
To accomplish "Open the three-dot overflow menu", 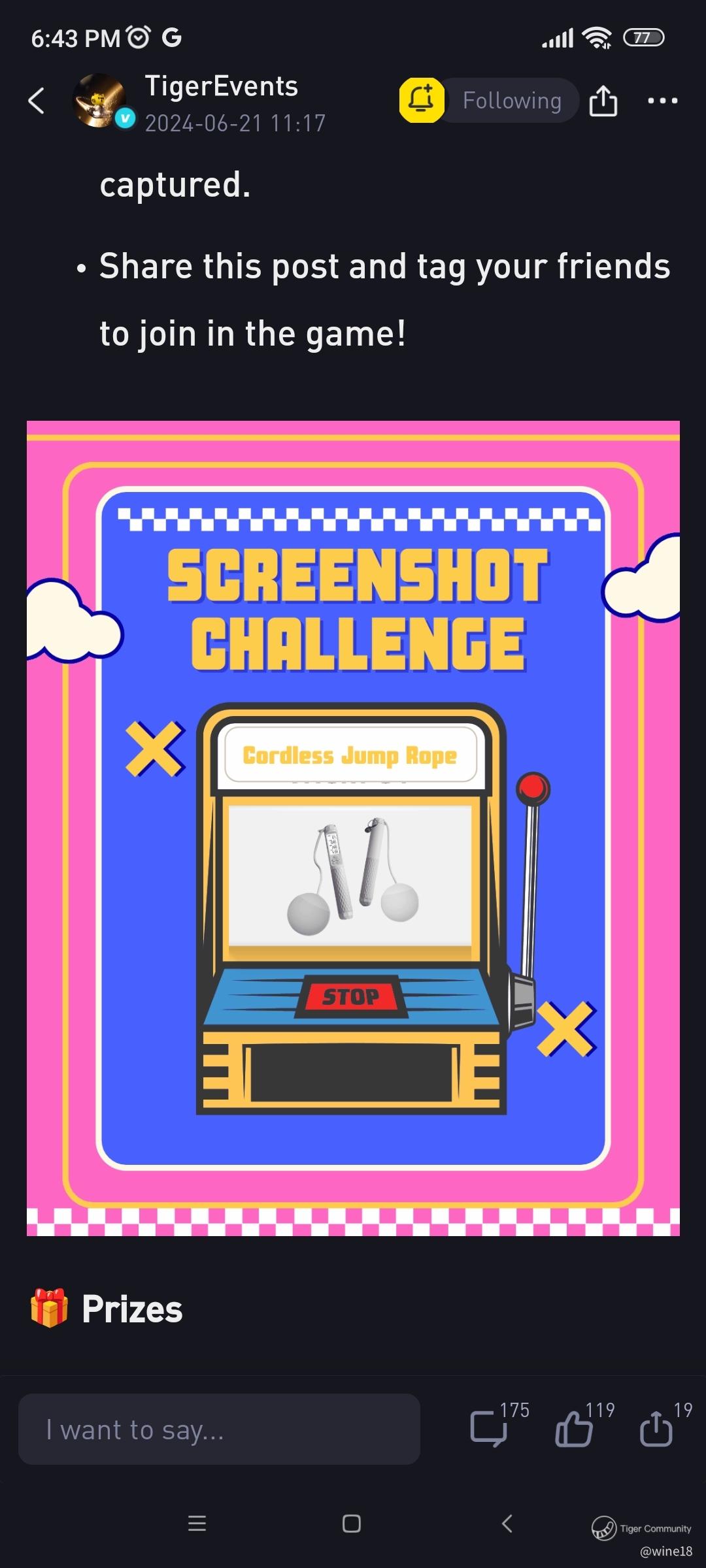I will 662,101.
